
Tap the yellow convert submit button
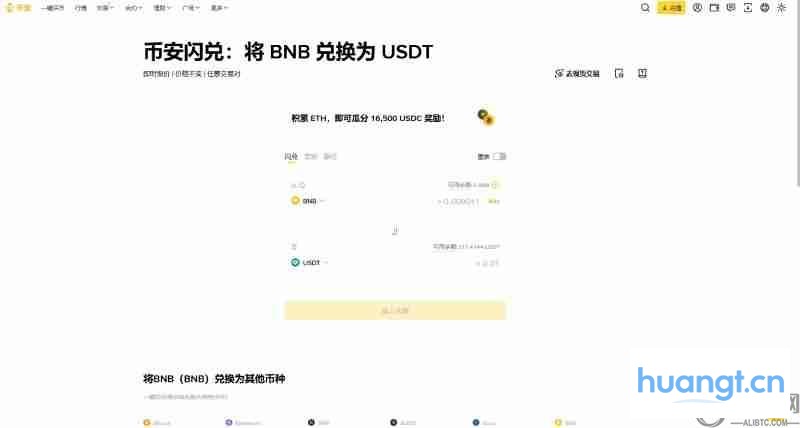click(x=395, y=310)
